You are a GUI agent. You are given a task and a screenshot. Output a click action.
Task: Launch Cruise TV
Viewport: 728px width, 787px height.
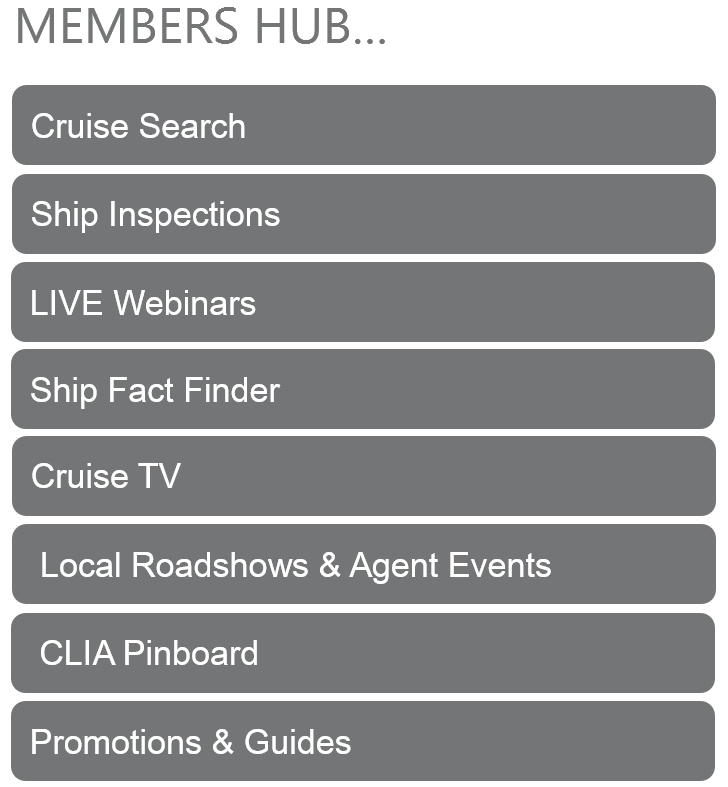point(364,476)
